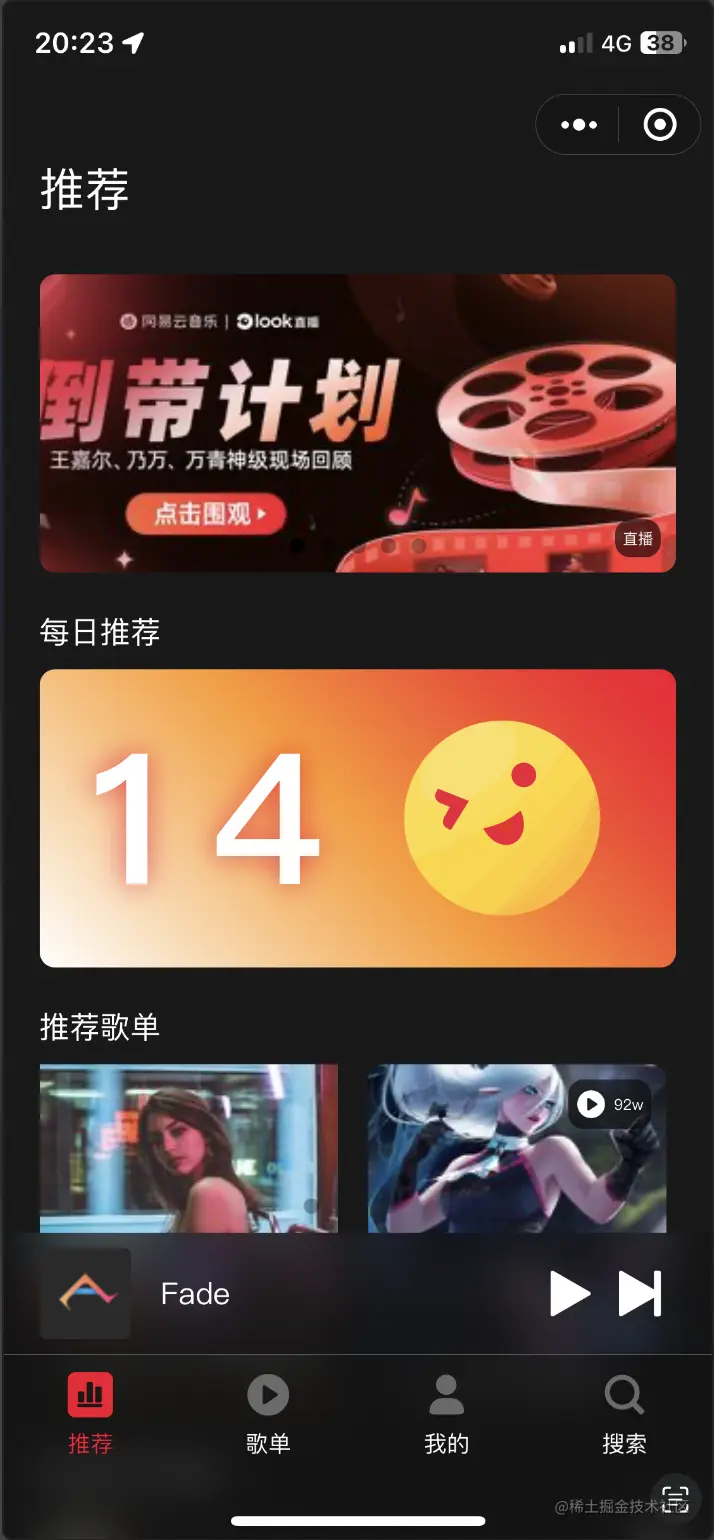Skip to the next track
This screenshot has height=1540, width=714.
coord(640,1294)
